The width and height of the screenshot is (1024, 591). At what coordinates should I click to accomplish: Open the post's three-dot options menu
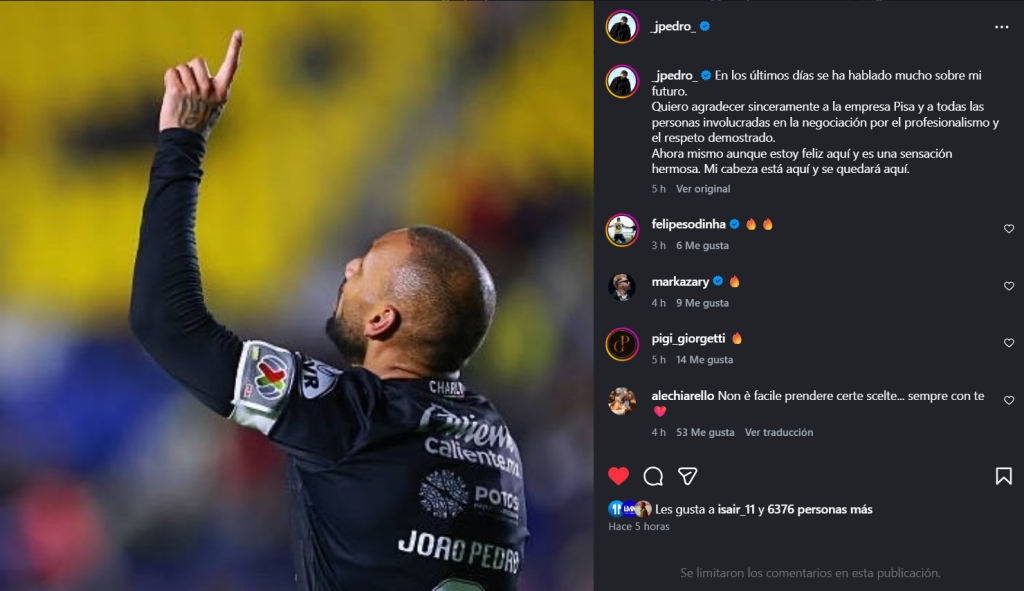pyautogui.click(x=1001, y=27)
